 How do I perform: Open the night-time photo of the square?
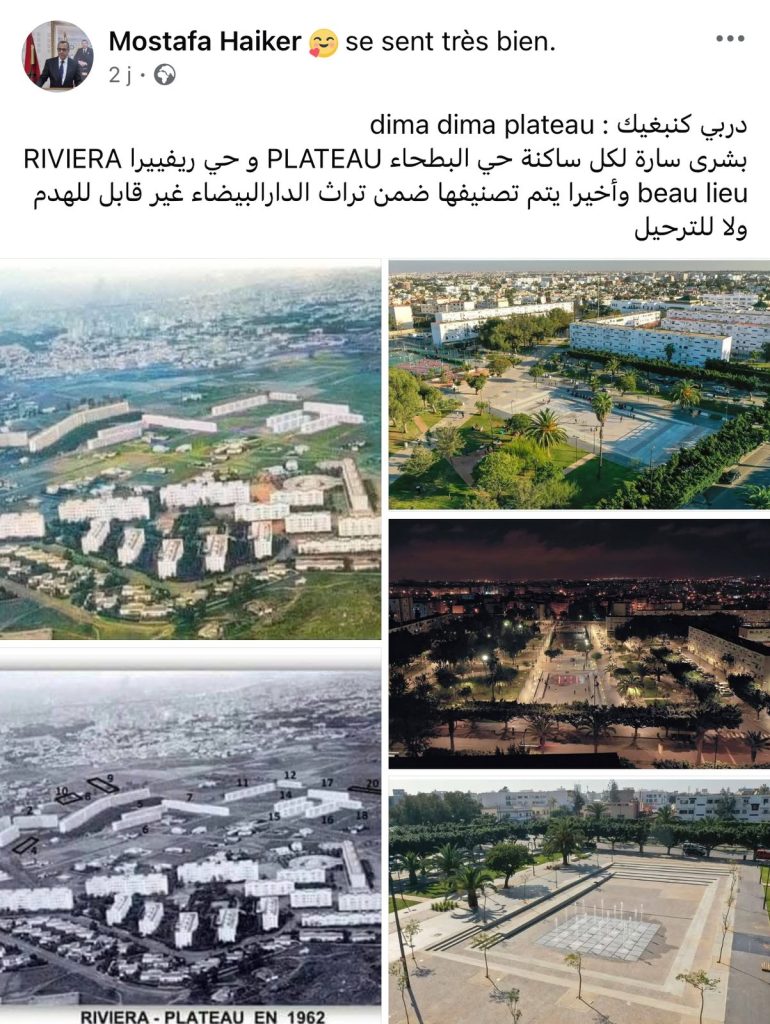[x=579, y=643]
